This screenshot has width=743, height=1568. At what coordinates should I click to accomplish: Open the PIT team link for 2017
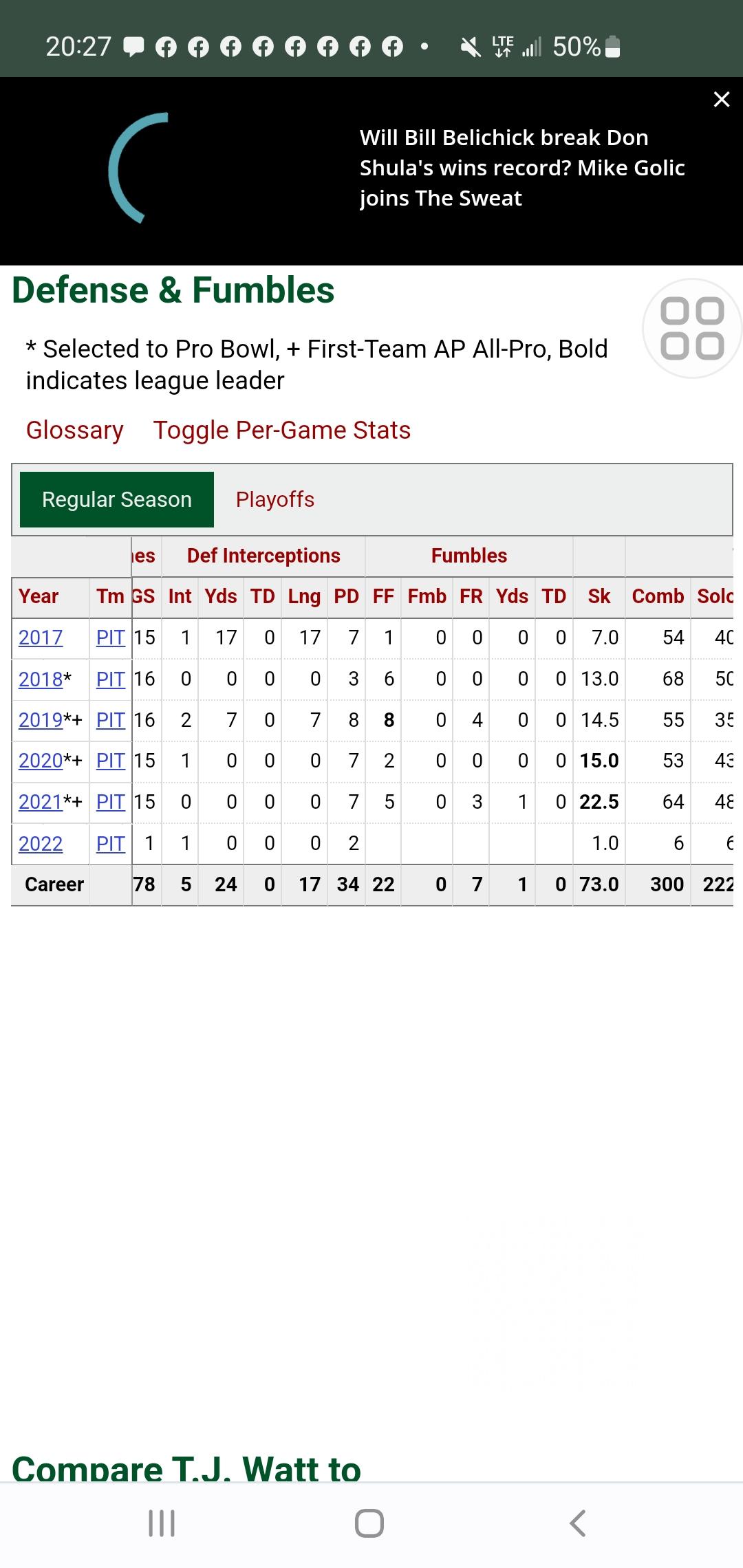pyautogui.click(x=111, y=638)
